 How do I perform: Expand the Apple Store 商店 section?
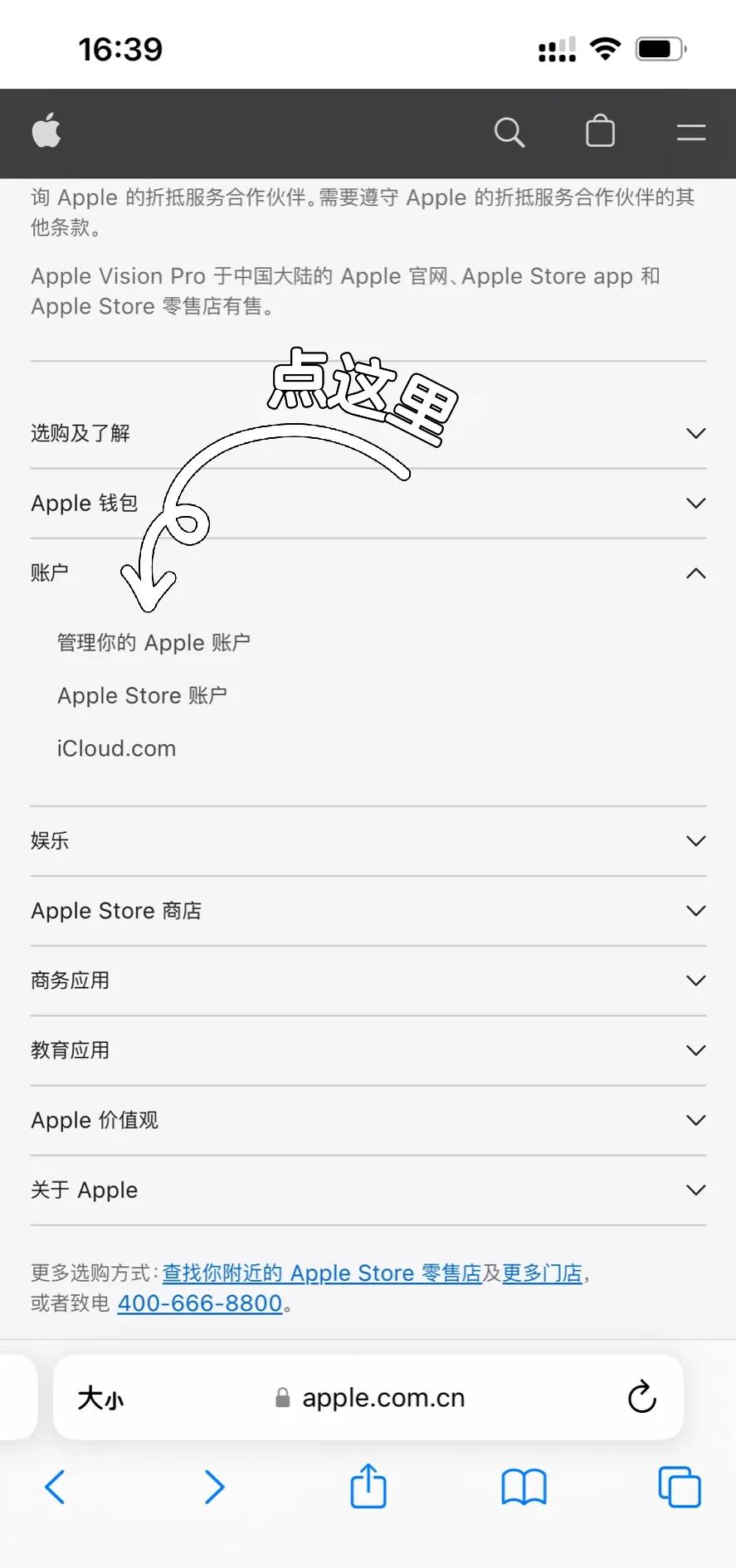tap(368, 910)
